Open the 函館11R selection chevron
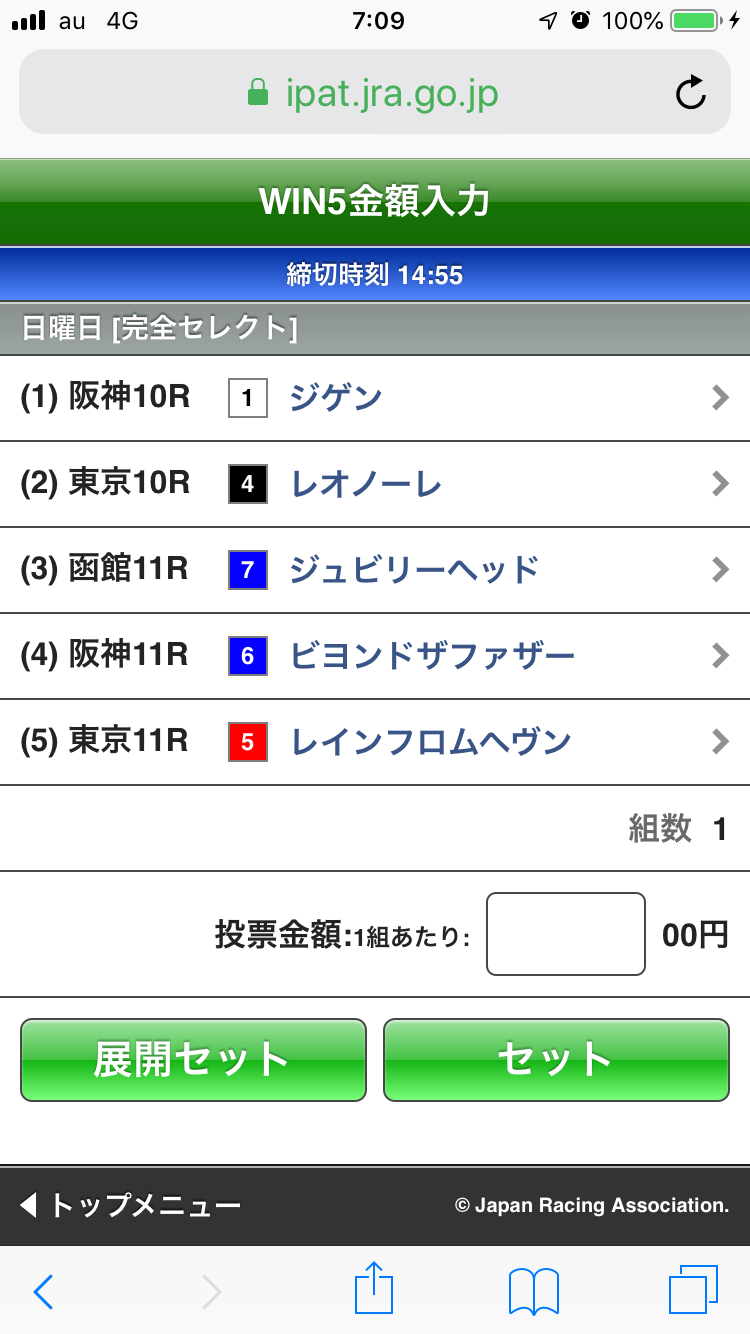Viewport: 750px width, 1334px height. coord(720,570)
